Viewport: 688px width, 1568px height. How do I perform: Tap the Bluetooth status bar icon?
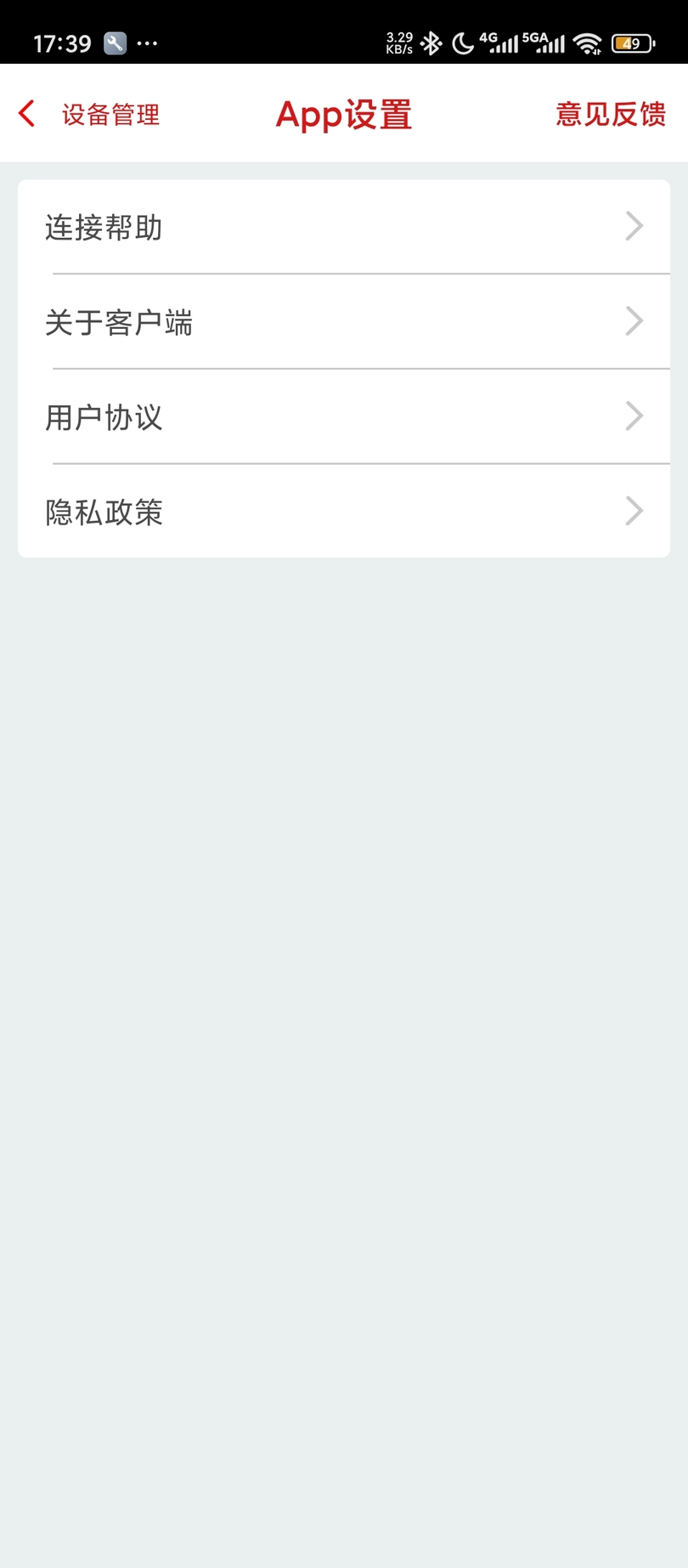[432, 42]
